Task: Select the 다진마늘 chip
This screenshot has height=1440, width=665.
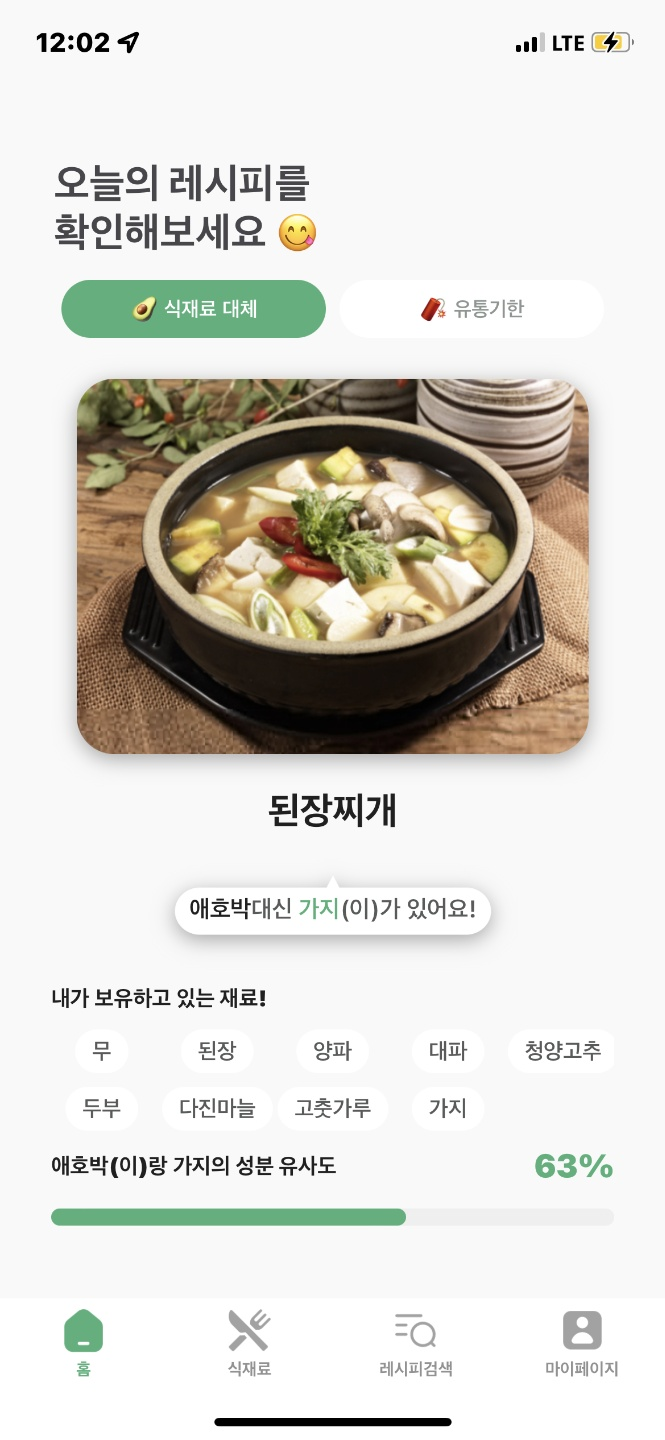Action: 217,1108
